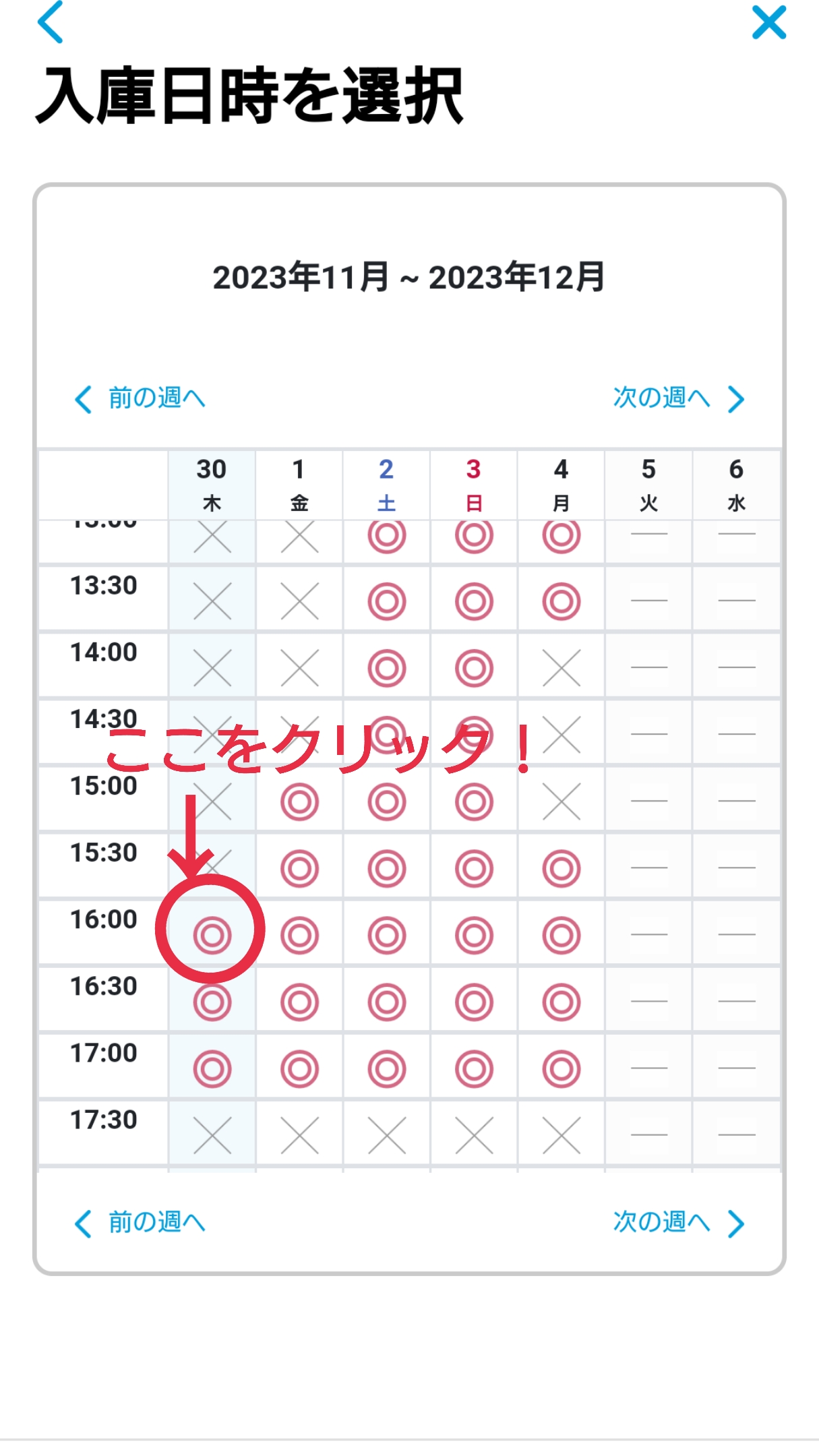Close the date selection screen
819x1456 pixels.
(x=769, y=22)
